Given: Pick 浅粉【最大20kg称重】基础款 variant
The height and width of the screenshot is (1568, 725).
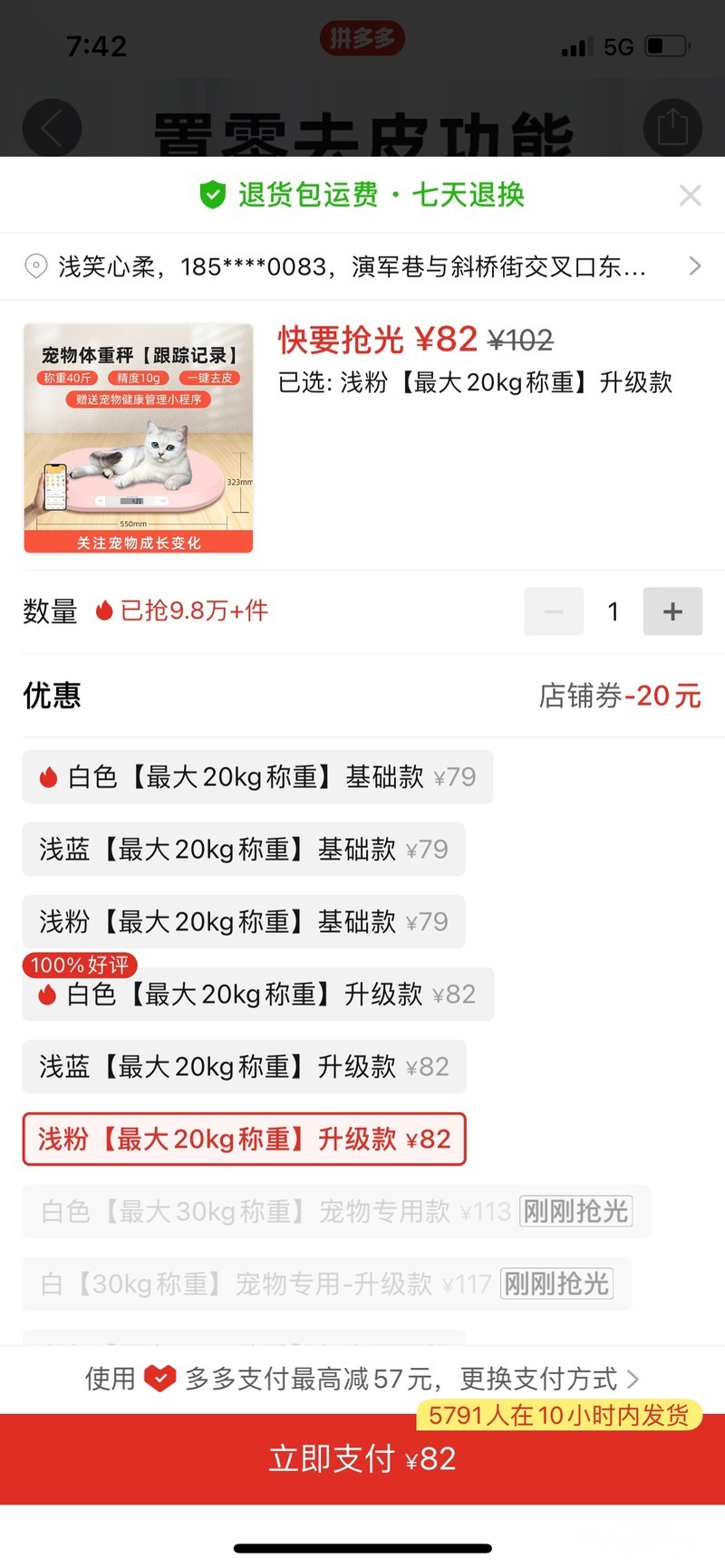Looking at the screenshot, I should click(x=243, y=921).
